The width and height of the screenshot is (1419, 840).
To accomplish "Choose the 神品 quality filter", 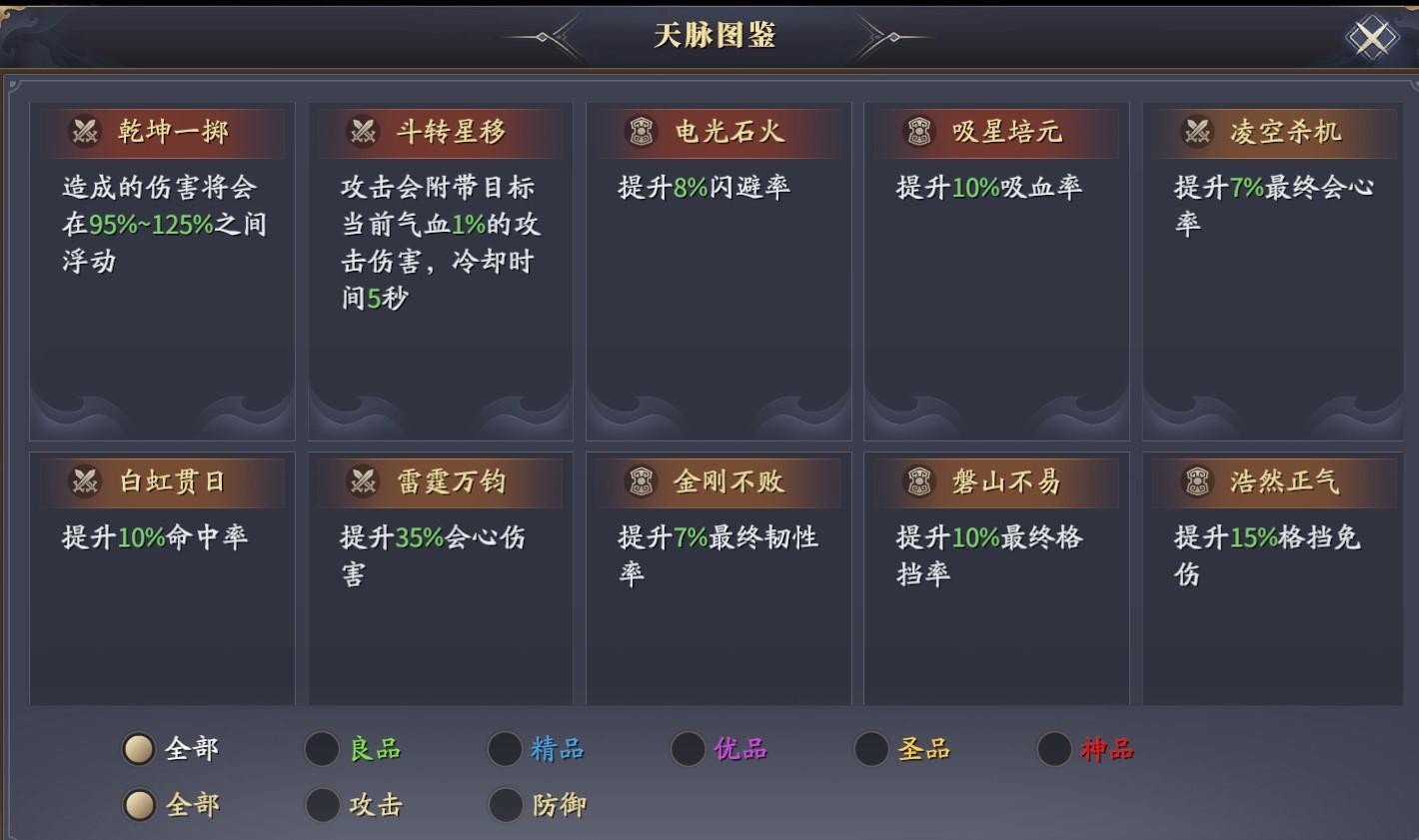I will click(1054, 748).
